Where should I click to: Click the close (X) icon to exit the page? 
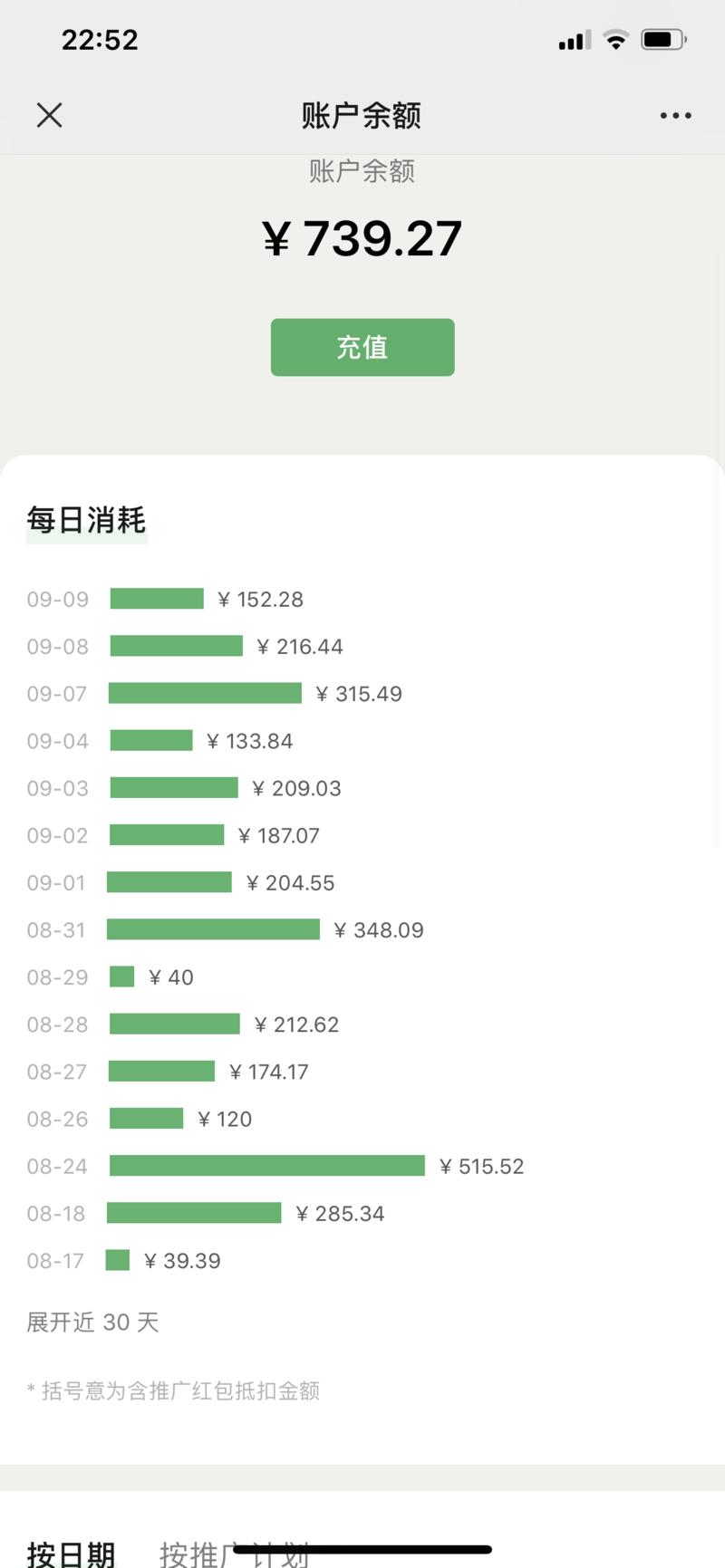click(x=49, y=115)
